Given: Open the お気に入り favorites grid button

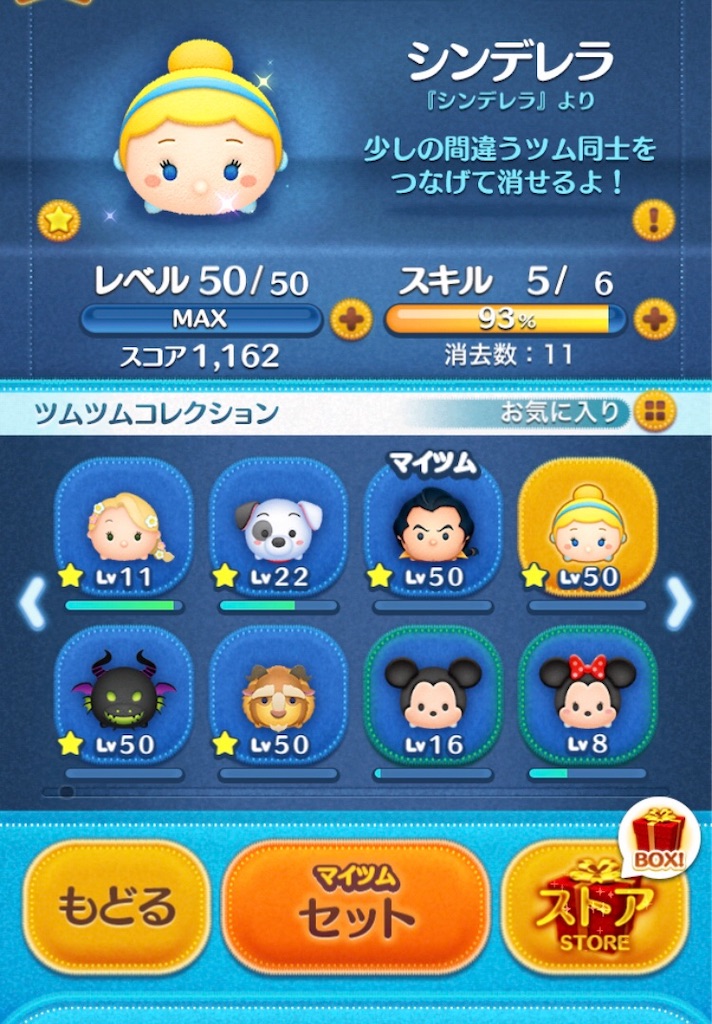Looking at the screenshot, I should click(655, 411).
